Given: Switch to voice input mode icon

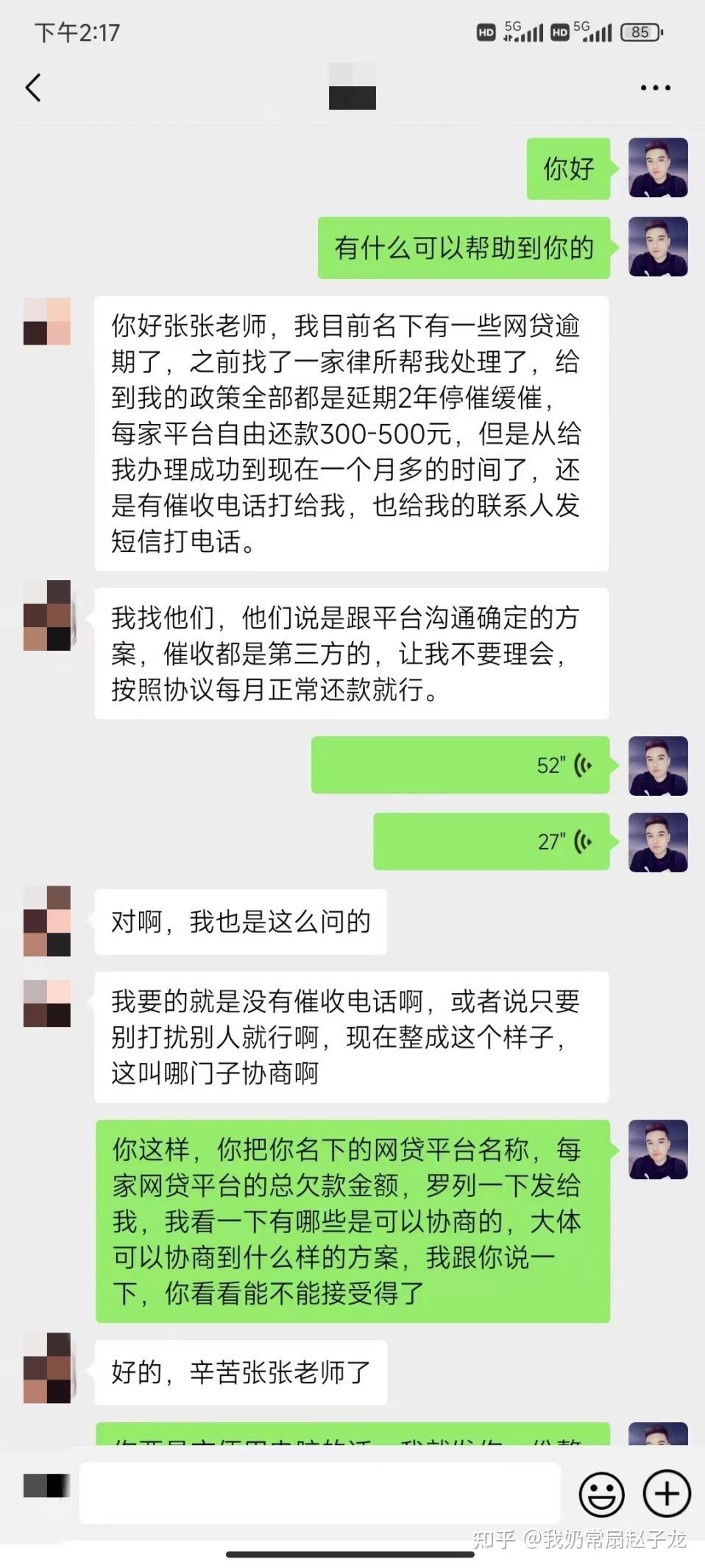Looking at the screenshot, I should [x=46, y=1486].
